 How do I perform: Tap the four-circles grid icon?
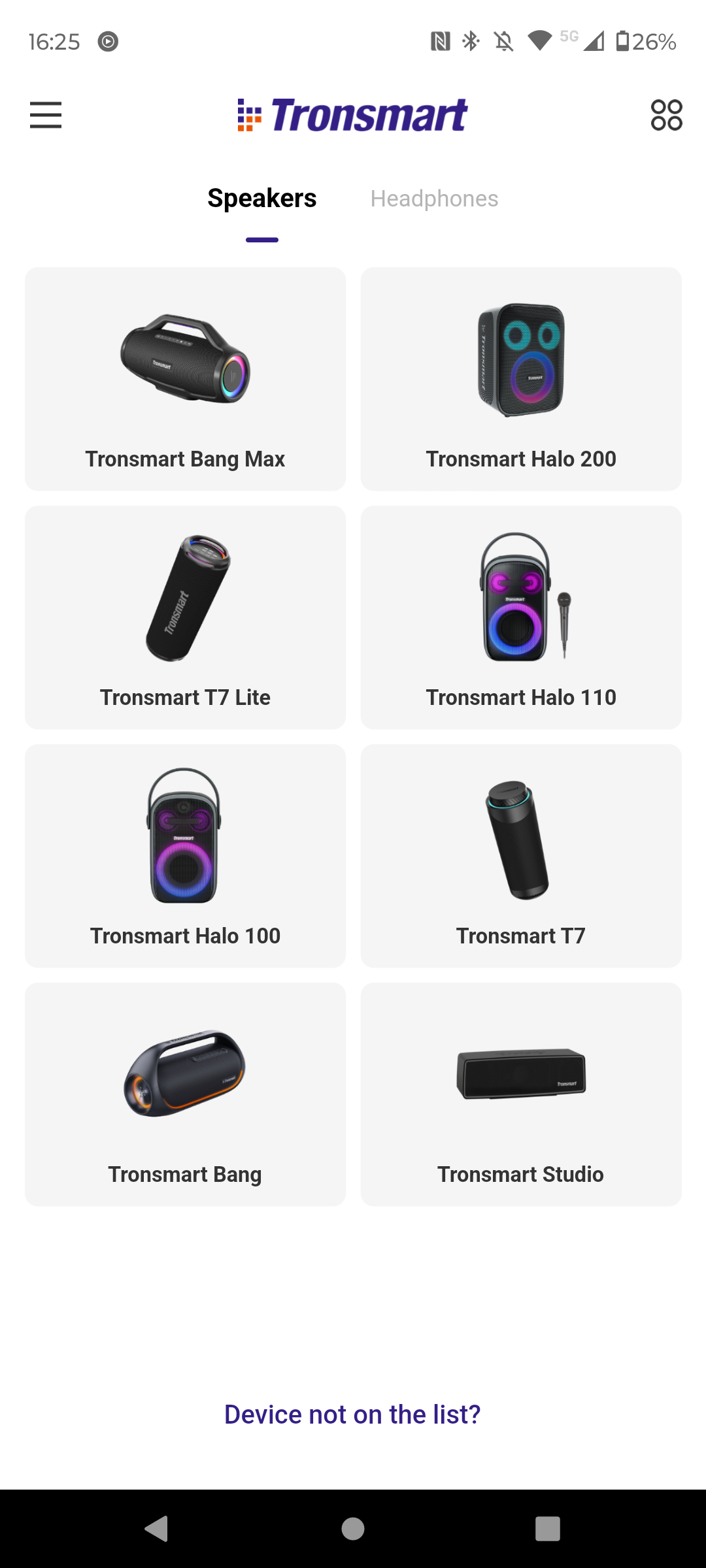(x=666, y=115)
